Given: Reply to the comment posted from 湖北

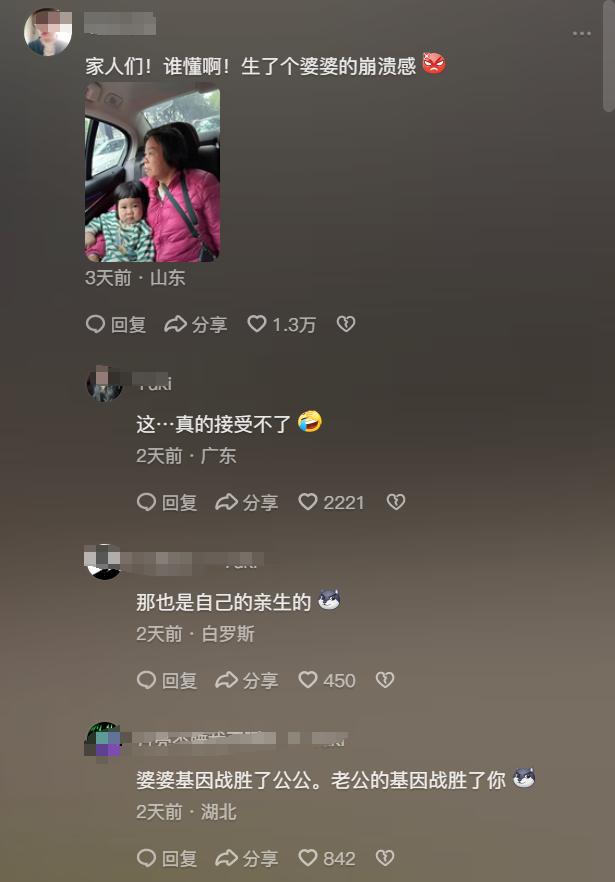Looking at the screenshot, I should tap(167, 858).
